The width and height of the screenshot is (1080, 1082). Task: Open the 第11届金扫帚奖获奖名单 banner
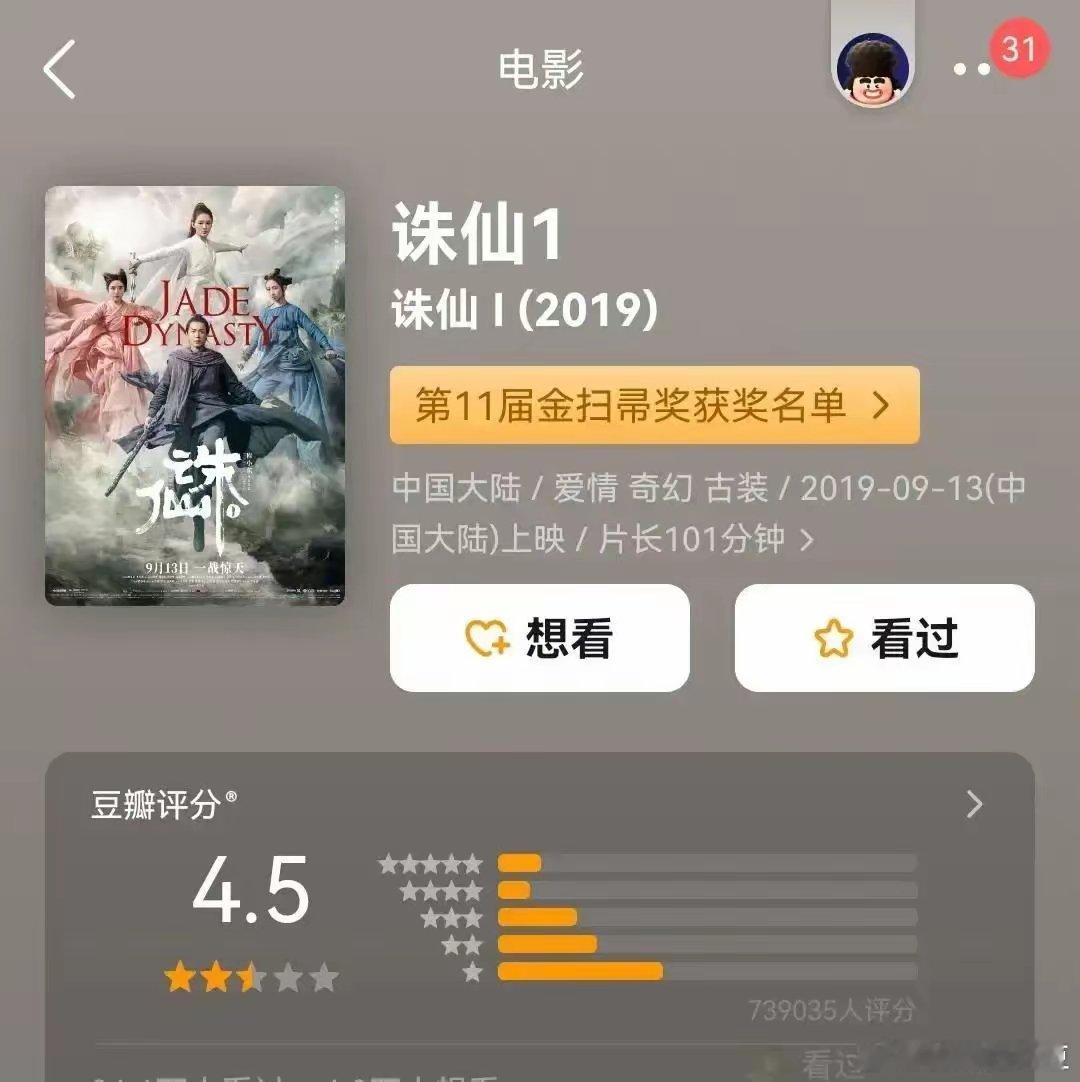point(655,406)
